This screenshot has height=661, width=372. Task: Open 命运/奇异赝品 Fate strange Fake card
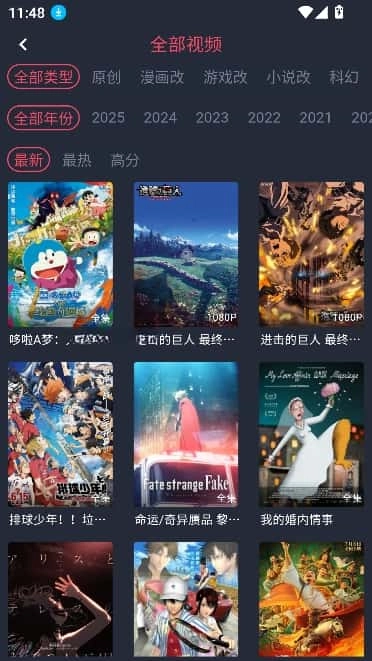186,434
